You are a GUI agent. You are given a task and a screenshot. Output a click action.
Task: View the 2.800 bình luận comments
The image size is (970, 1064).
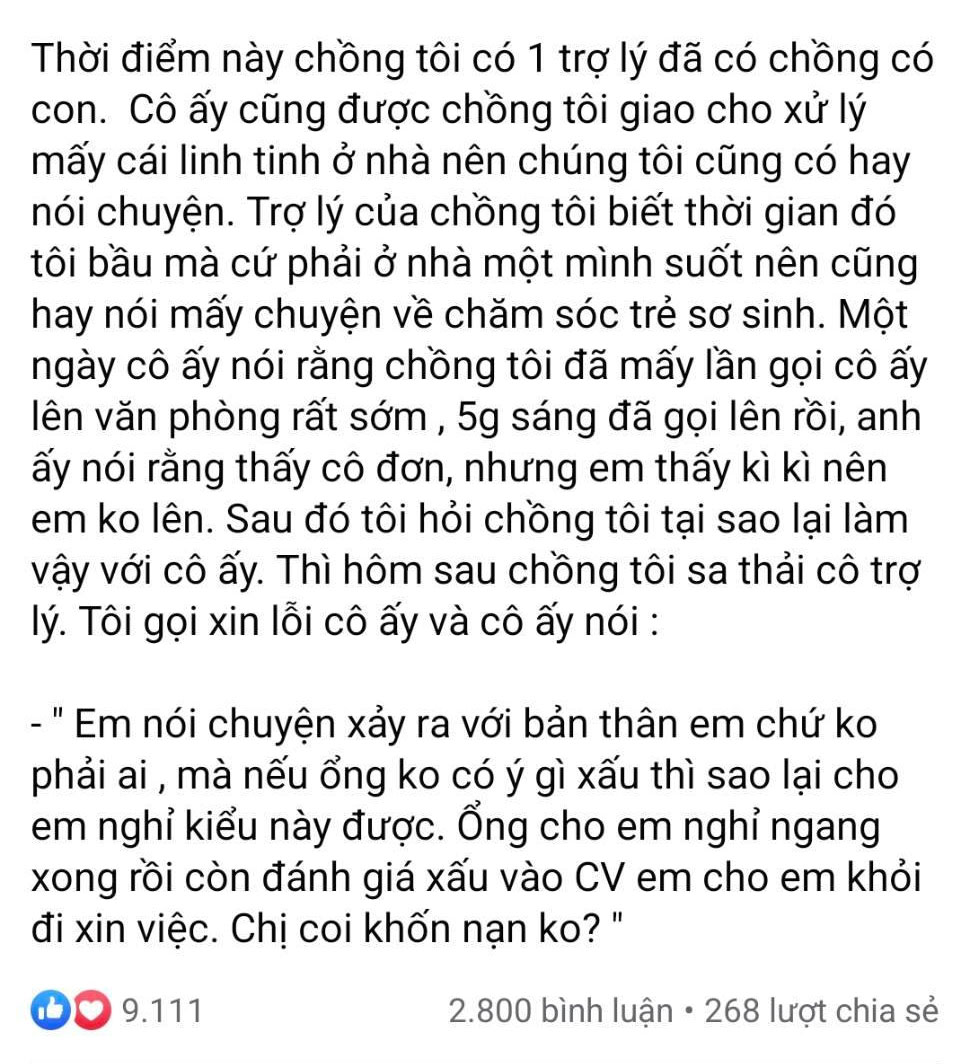560,1011
